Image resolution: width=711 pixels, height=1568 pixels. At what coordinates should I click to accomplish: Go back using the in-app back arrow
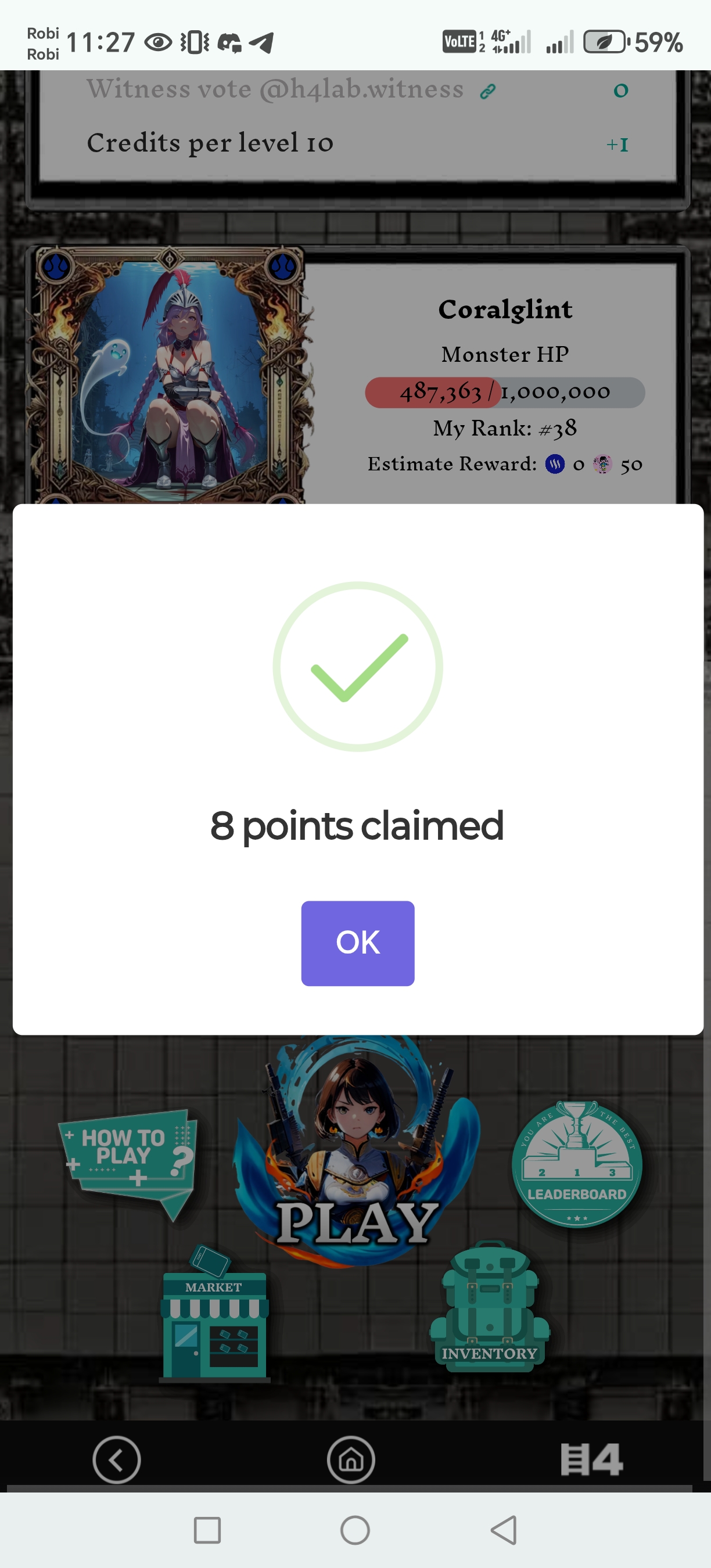point(116,1459)
